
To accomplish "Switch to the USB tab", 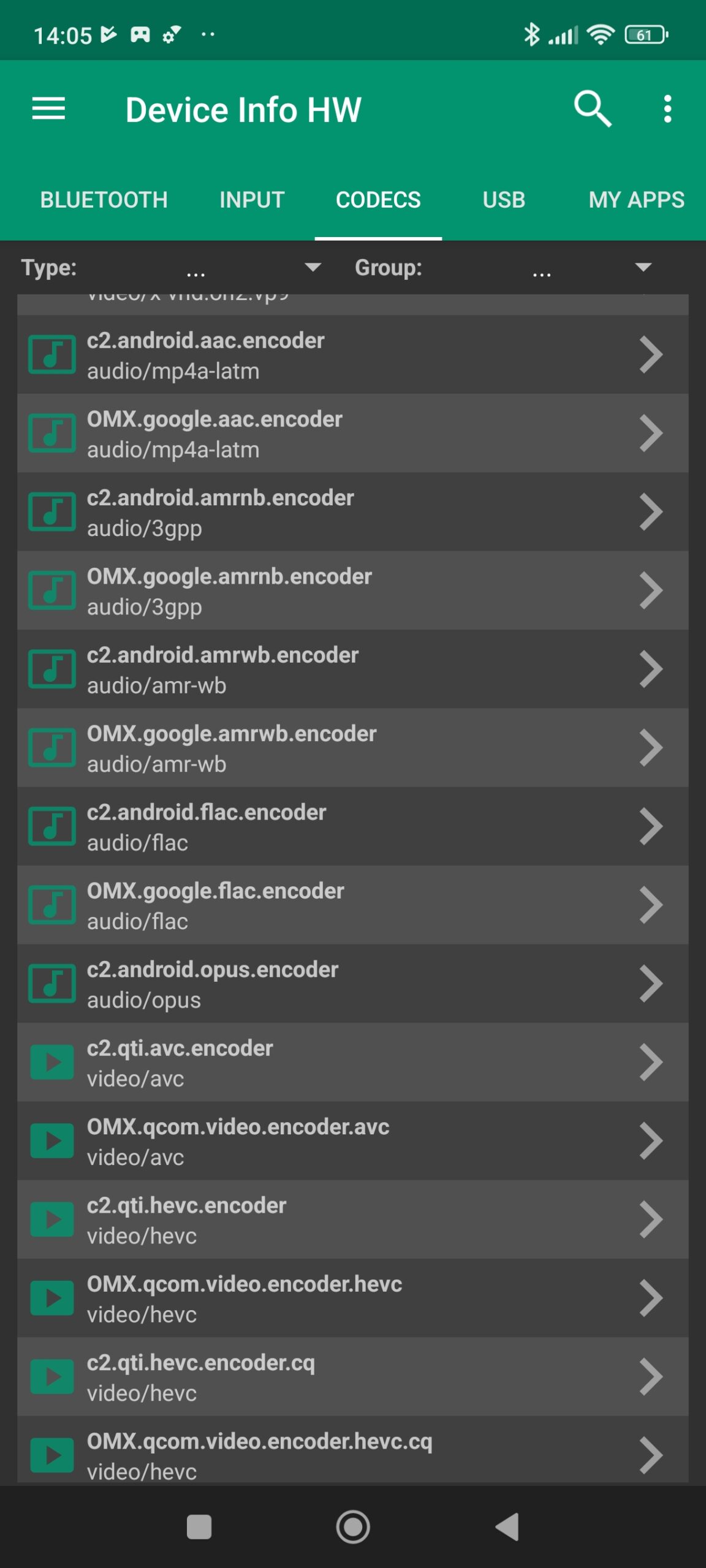I will 504,200.
